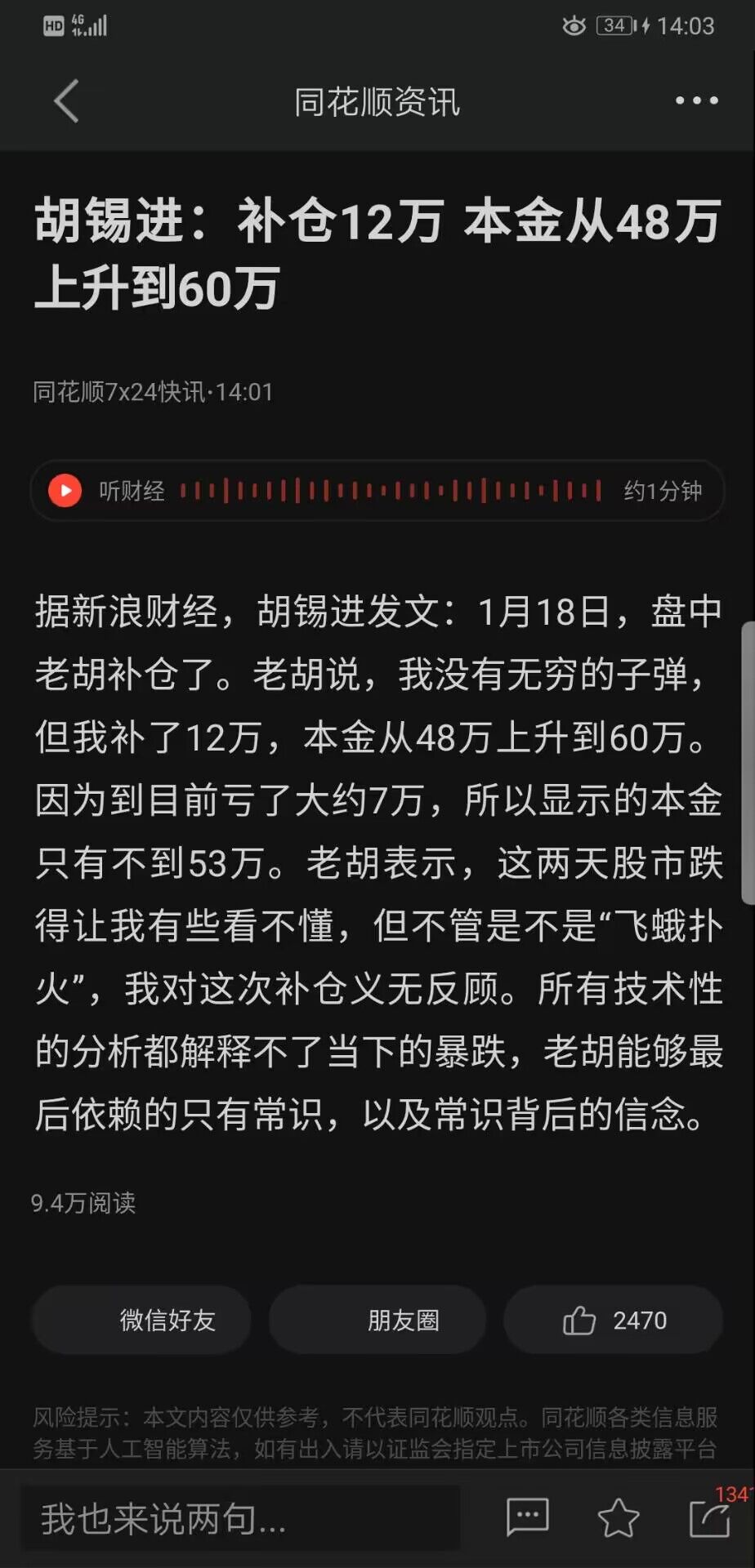Bookmark the article with the star icon
Viewport: 755px width, 1568px height.
tap(619, 1518)
